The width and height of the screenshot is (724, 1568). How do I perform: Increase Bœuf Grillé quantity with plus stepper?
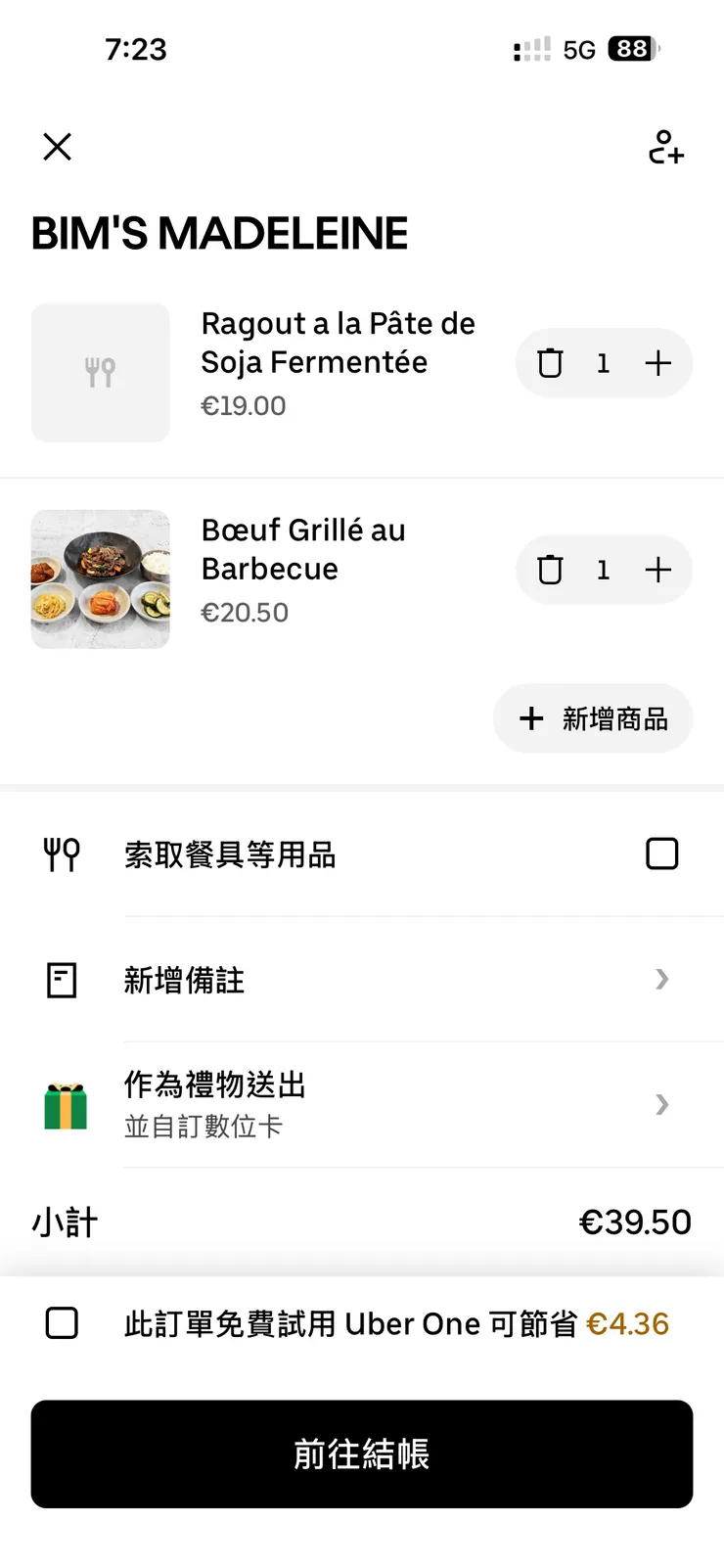(657, 570)
